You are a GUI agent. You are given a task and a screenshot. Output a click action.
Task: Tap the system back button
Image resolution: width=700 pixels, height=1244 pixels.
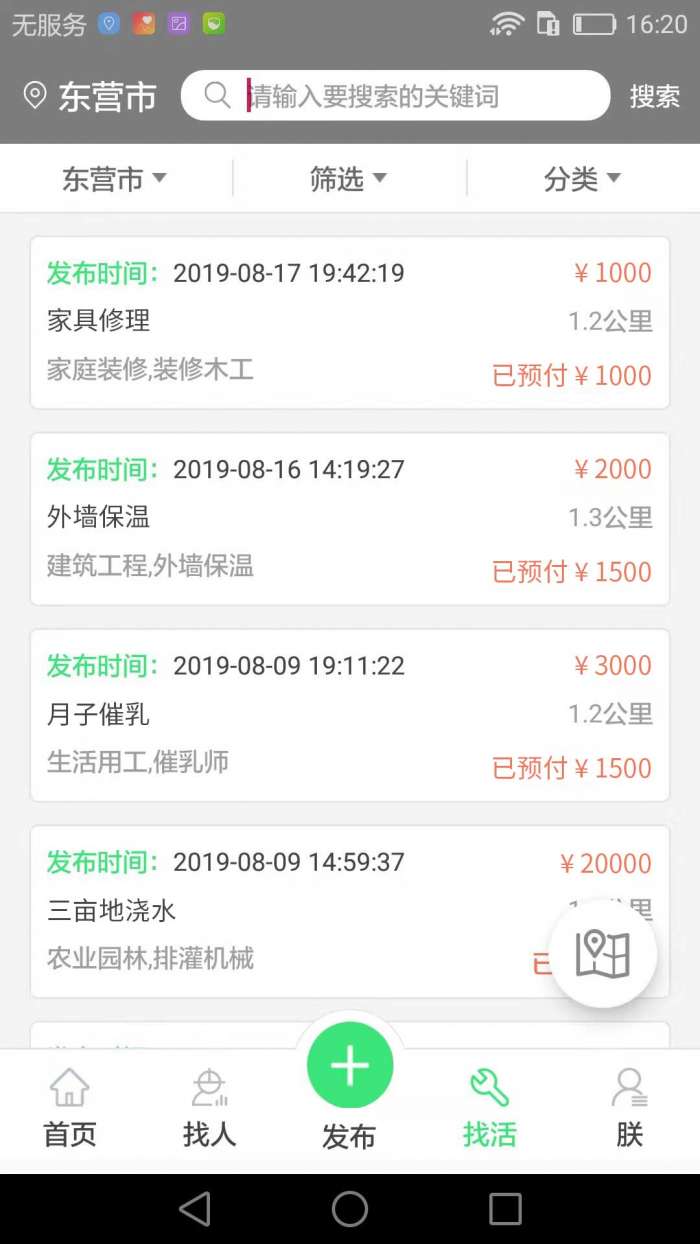195,1209
